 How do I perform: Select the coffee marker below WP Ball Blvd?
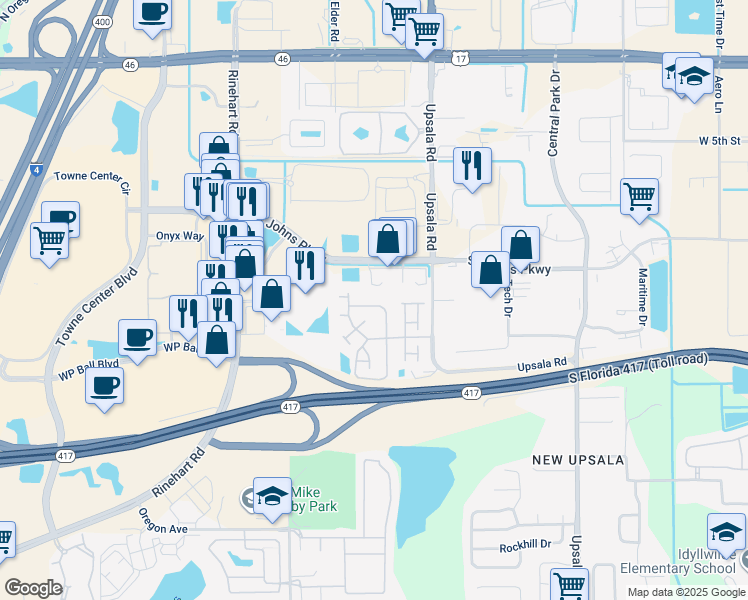(103, 386)
